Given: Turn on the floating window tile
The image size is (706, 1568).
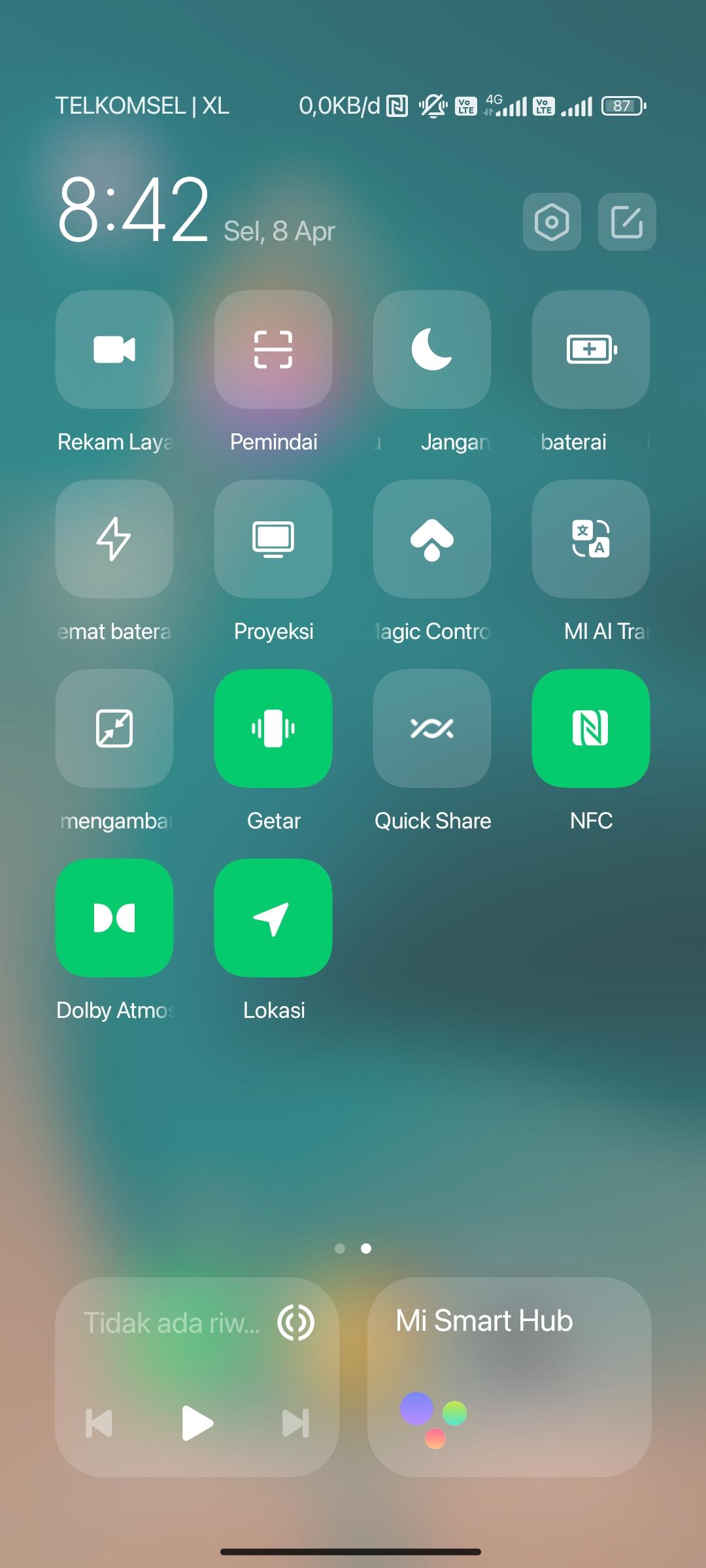Looking at the screenshot, I should click(114, 728).
